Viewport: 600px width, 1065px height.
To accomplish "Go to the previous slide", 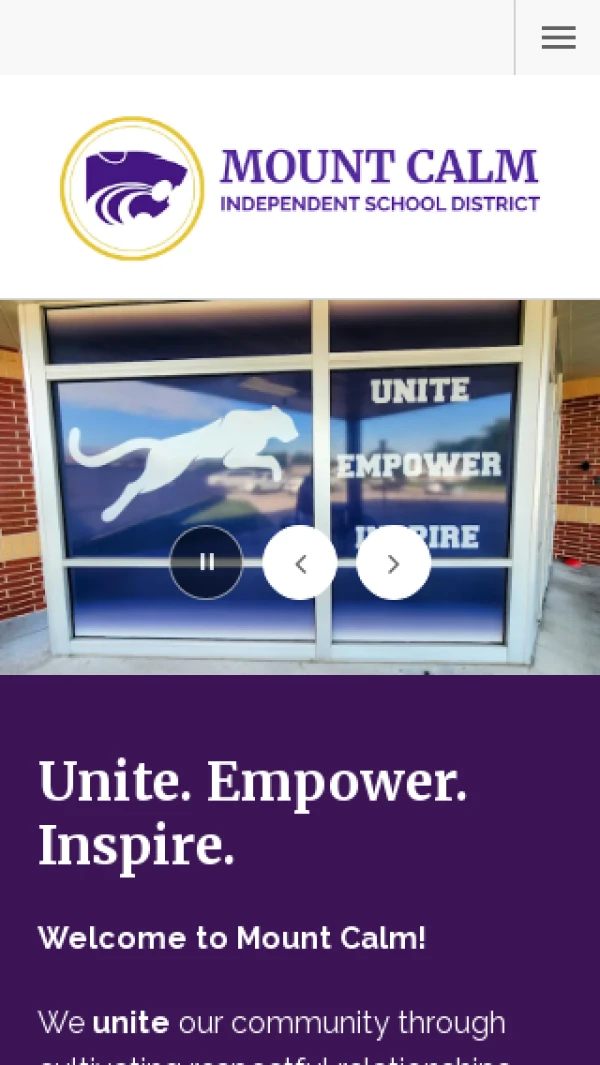I will (x=300, y=563).
